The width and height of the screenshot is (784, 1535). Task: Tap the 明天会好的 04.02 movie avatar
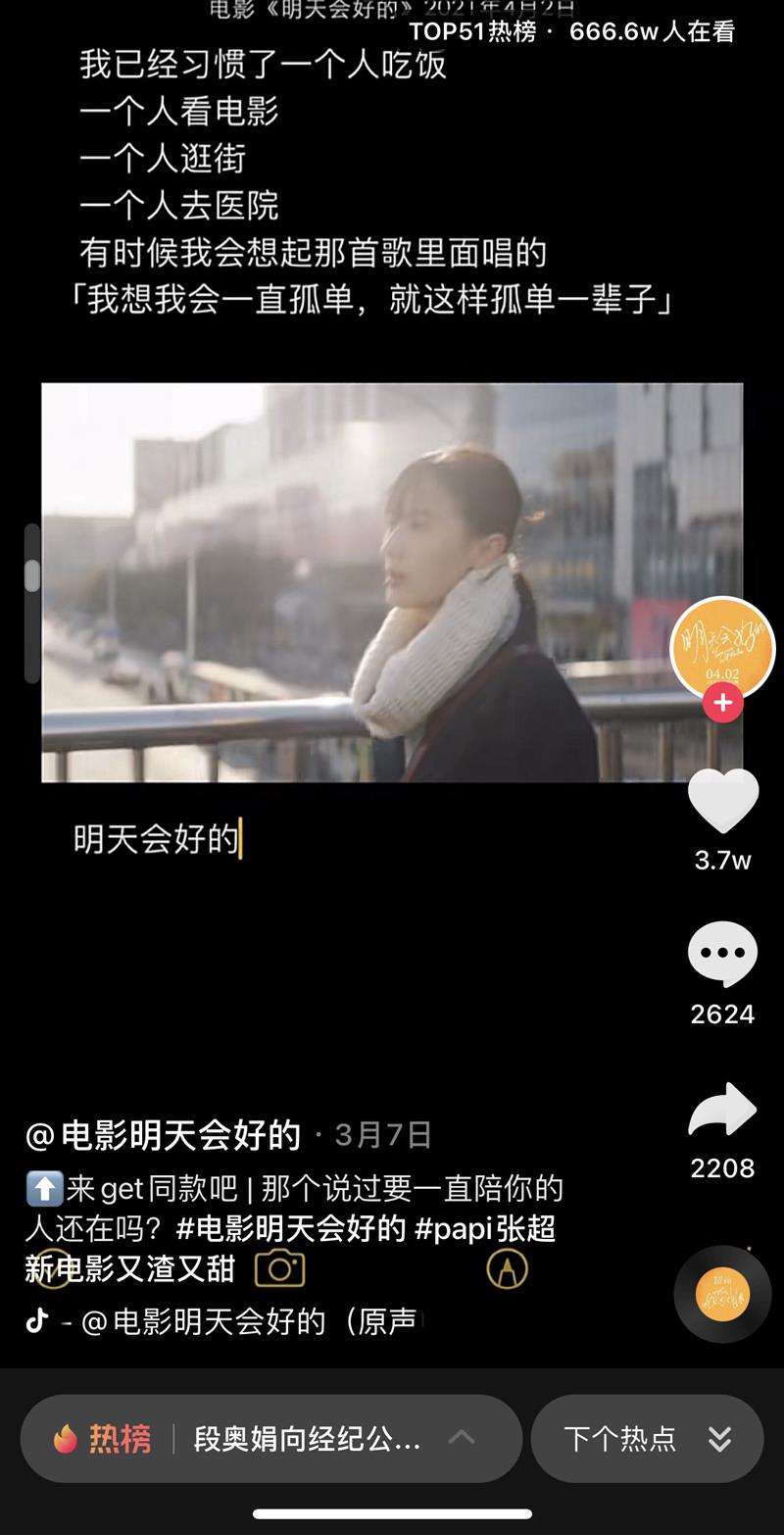pos(722,649)
